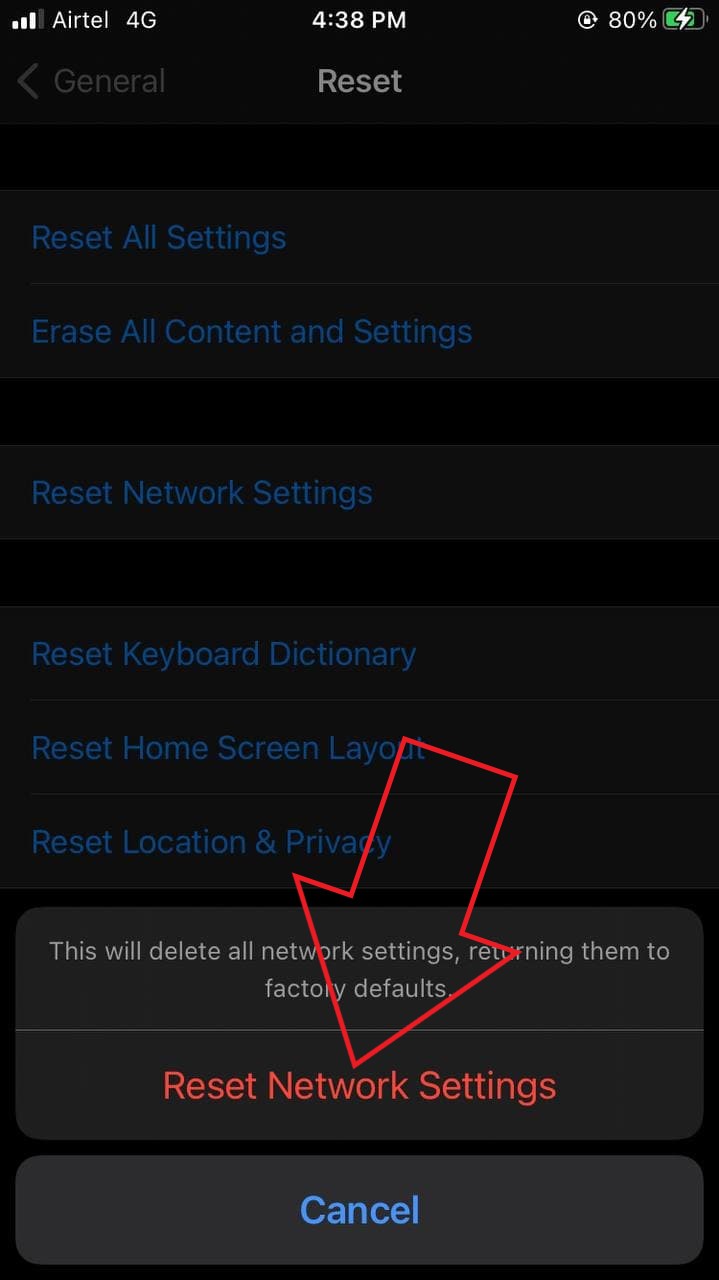Confirm Reset Network Settings in red
The height and width of the screenshot is (1280, 719).
point(359,1086)
